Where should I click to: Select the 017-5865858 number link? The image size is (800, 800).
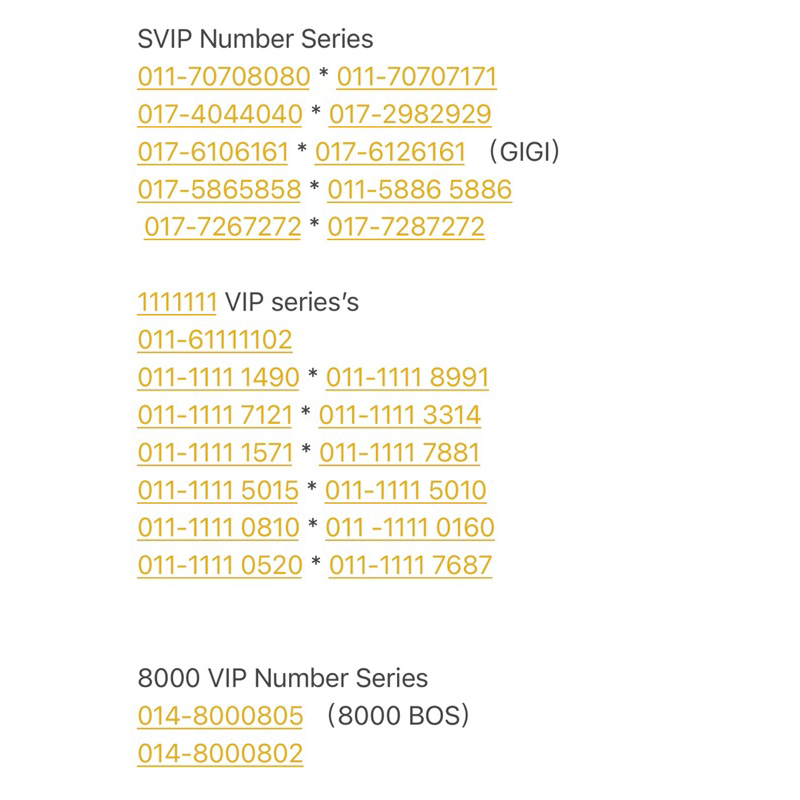point(219,190)
